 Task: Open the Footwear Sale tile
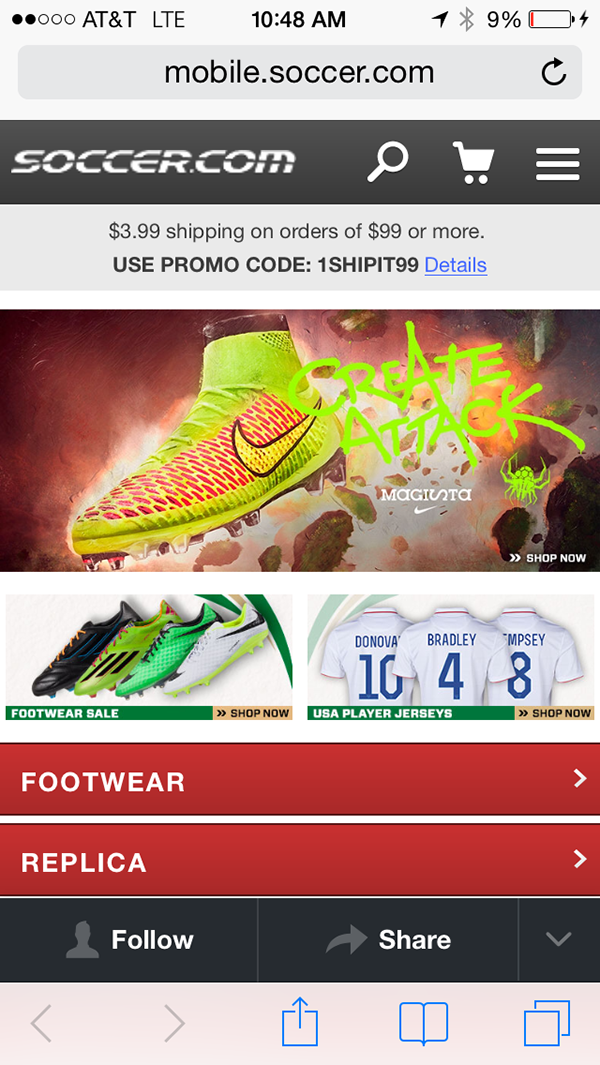[x=149, y=657]
